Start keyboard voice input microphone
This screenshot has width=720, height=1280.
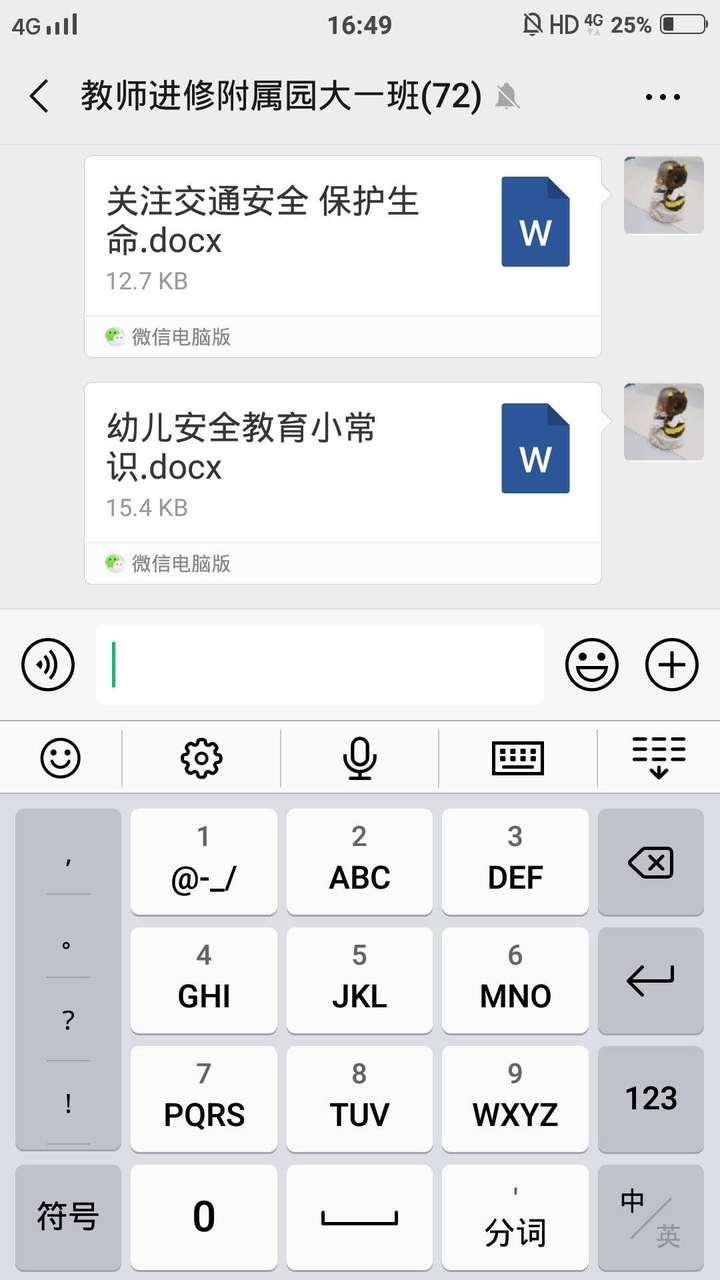click(x=359, y=758)
